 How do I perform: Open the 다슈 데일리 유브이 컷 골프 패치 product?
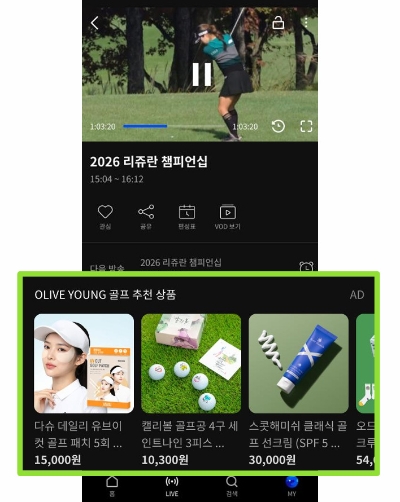(x=84, y=390)
